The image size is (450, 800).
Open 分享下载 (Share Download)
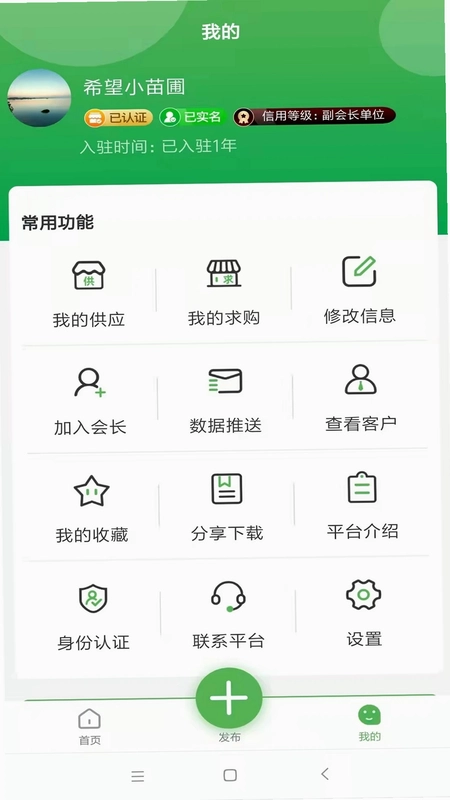[227, 508]
